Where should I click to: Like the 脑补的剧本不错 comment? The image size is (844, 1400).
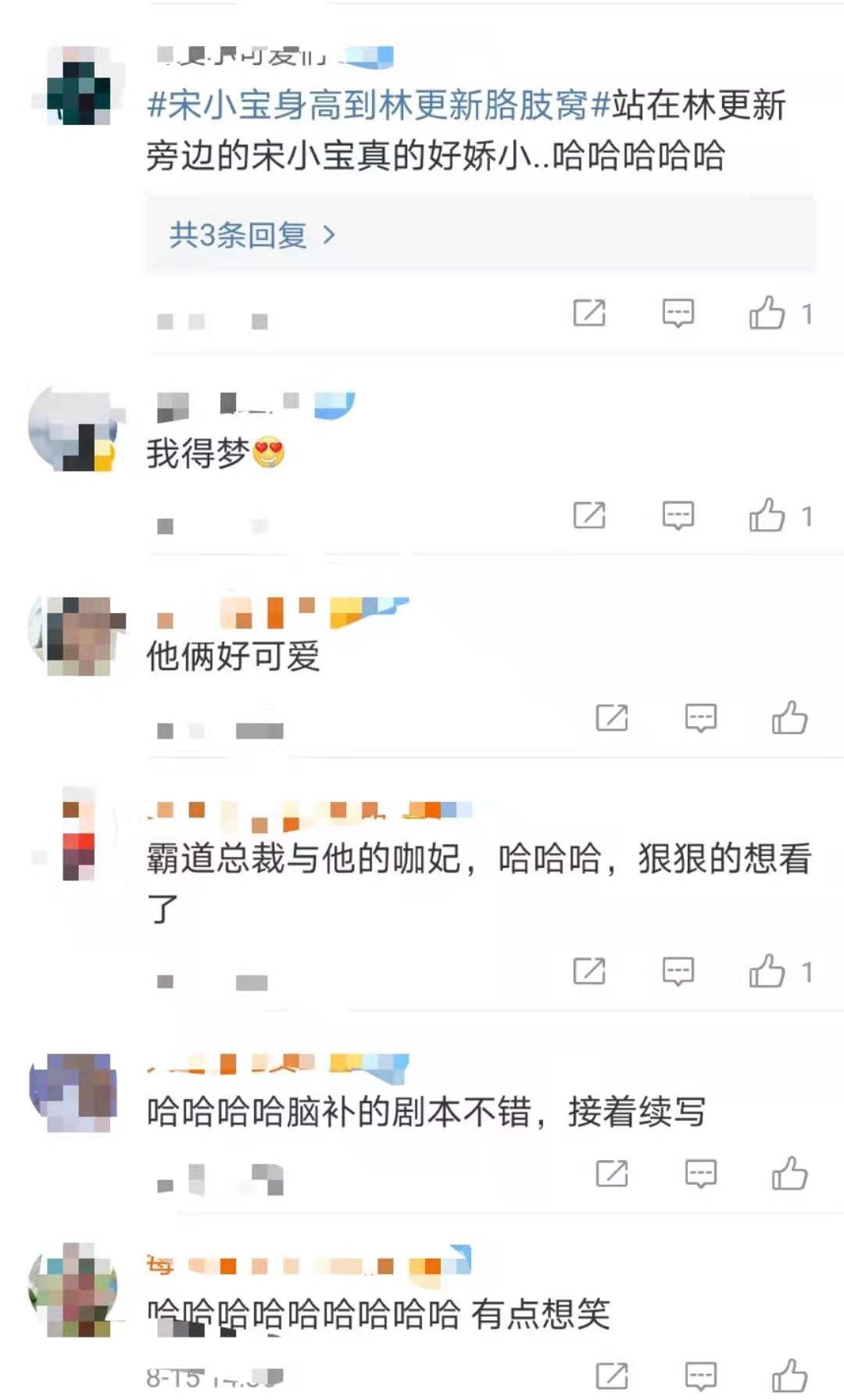coord(789,1173)
